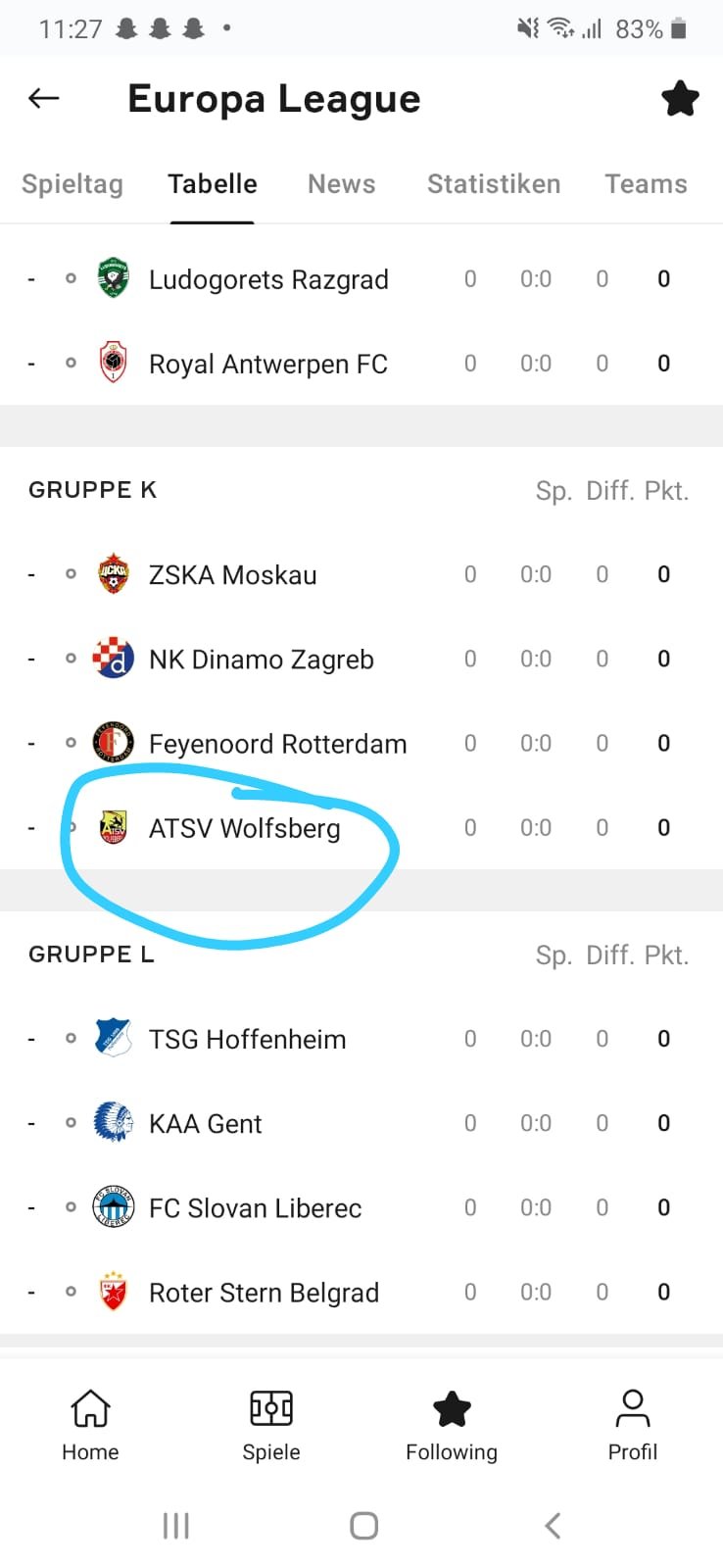This screenshot has height=1568, width=723.
Task: Open ATSV Wolfsberg team row
Action: (x=361, y=827)
